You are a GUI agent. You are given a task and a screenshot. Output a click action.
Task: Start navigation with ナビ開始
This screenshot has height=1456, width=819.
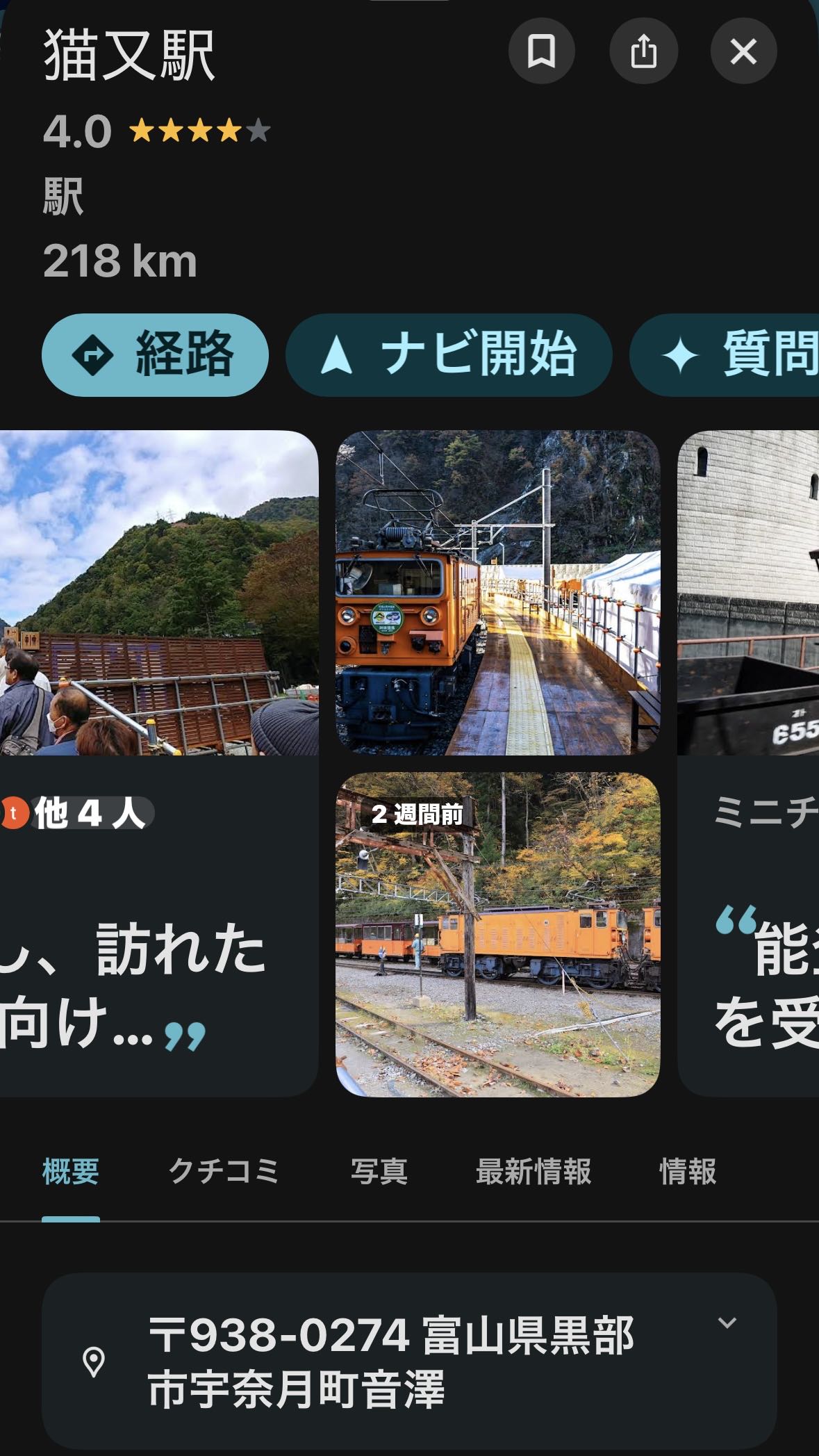[x=449, y=354]
